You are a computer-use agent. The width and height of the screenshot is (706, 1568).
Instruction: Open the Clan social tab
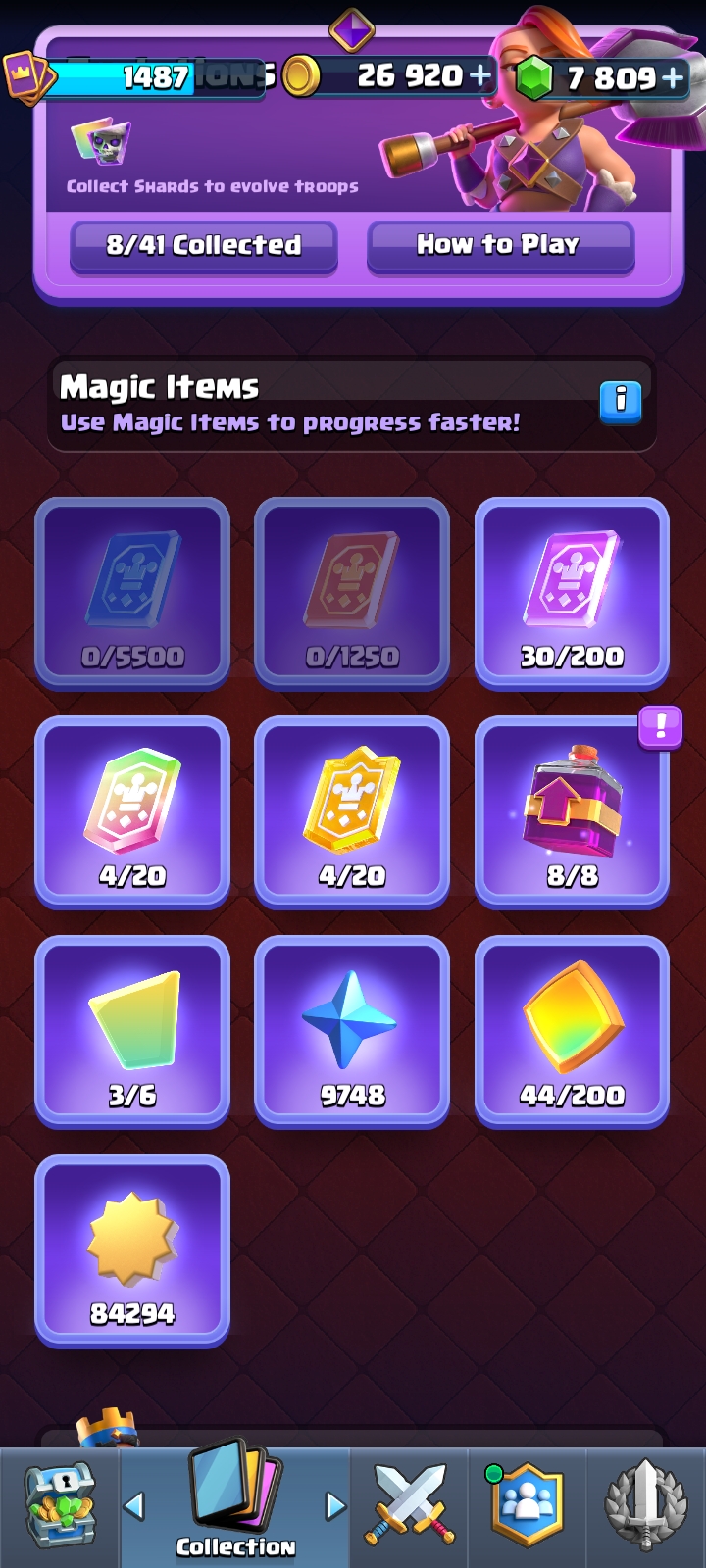527,1507
